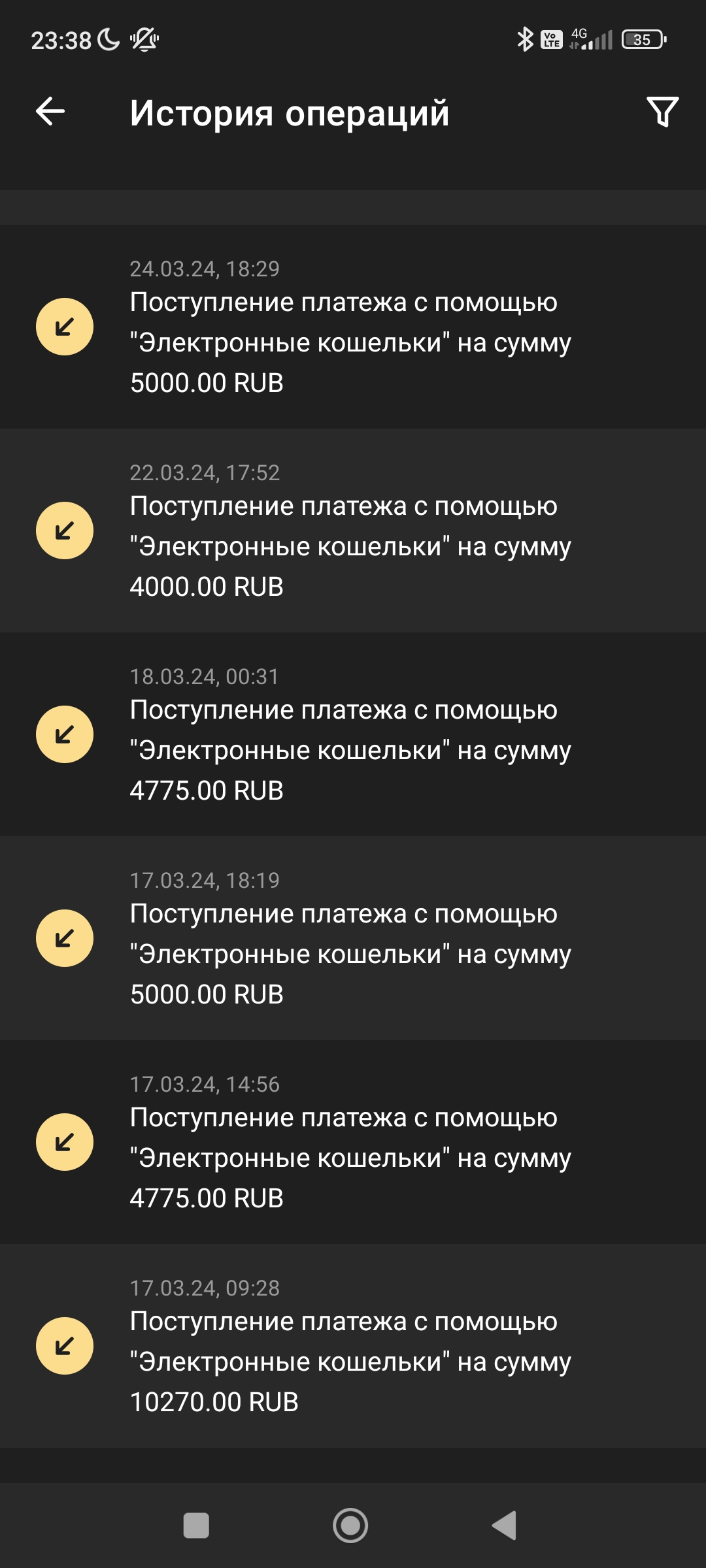This screenshot has width=706, height=1568.
Task: Open the operations history filter
Action: tap(662, 112)
